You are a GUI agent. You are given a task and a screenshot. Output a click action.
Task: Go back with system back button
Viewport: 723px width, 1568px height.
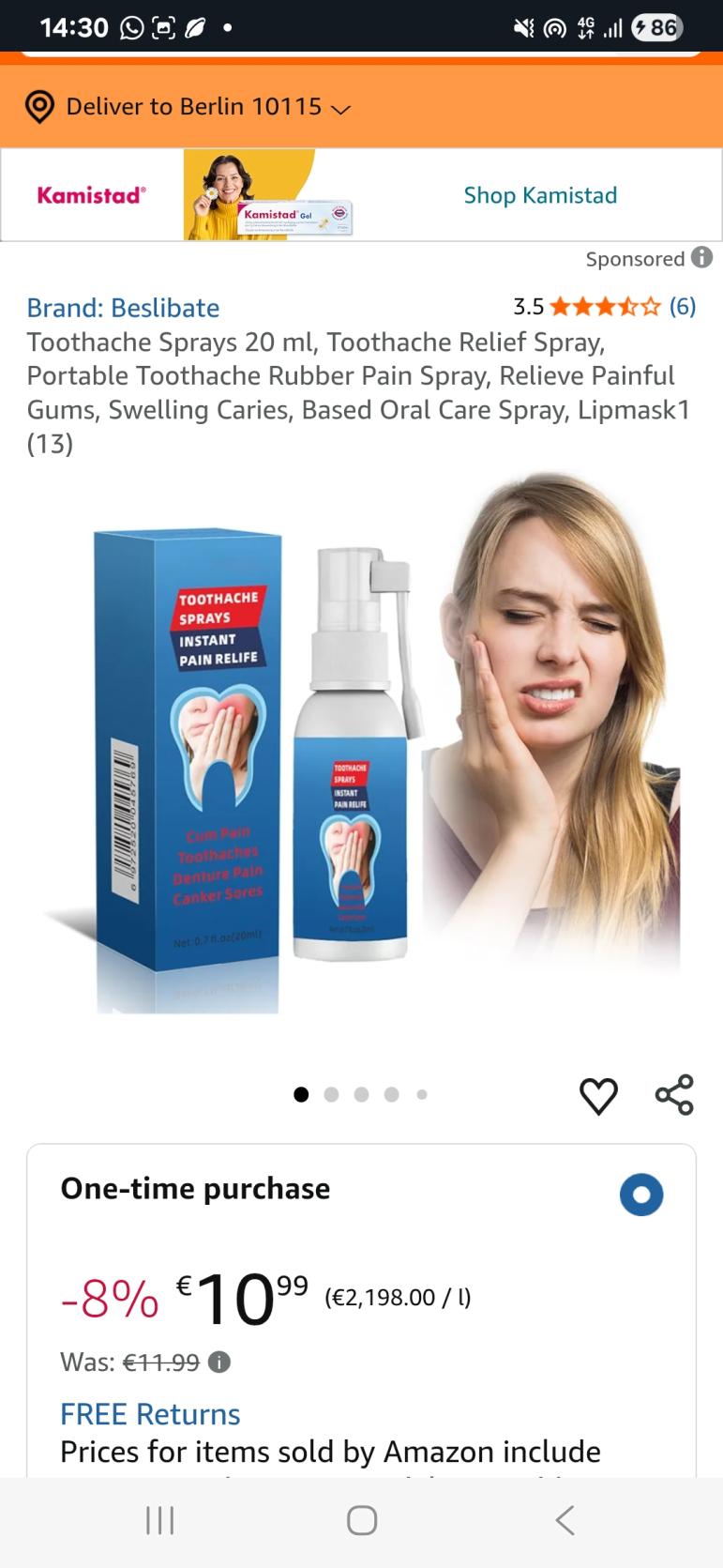tap(564, 1520)
